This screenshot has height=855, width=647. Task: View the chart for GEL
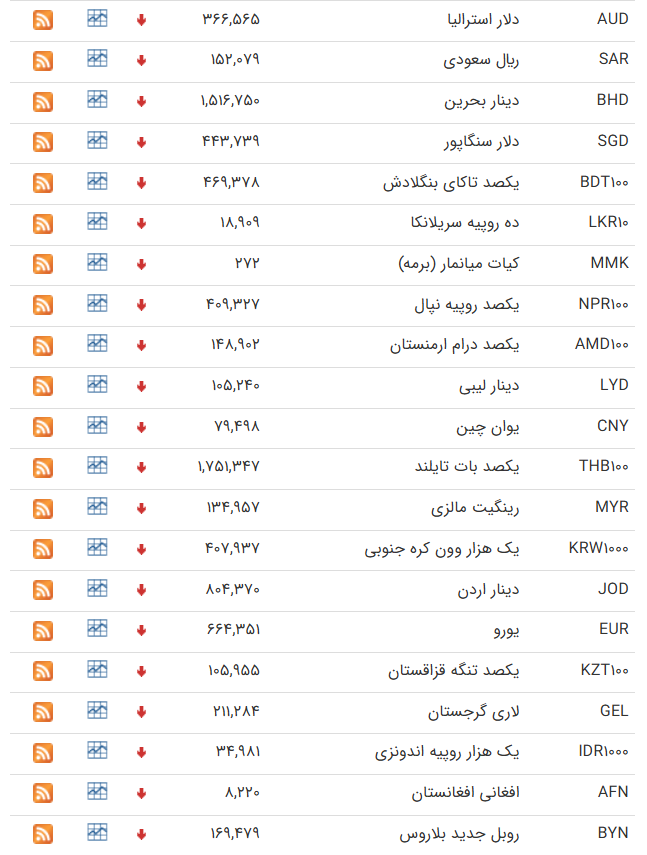(x=97, y=710)
